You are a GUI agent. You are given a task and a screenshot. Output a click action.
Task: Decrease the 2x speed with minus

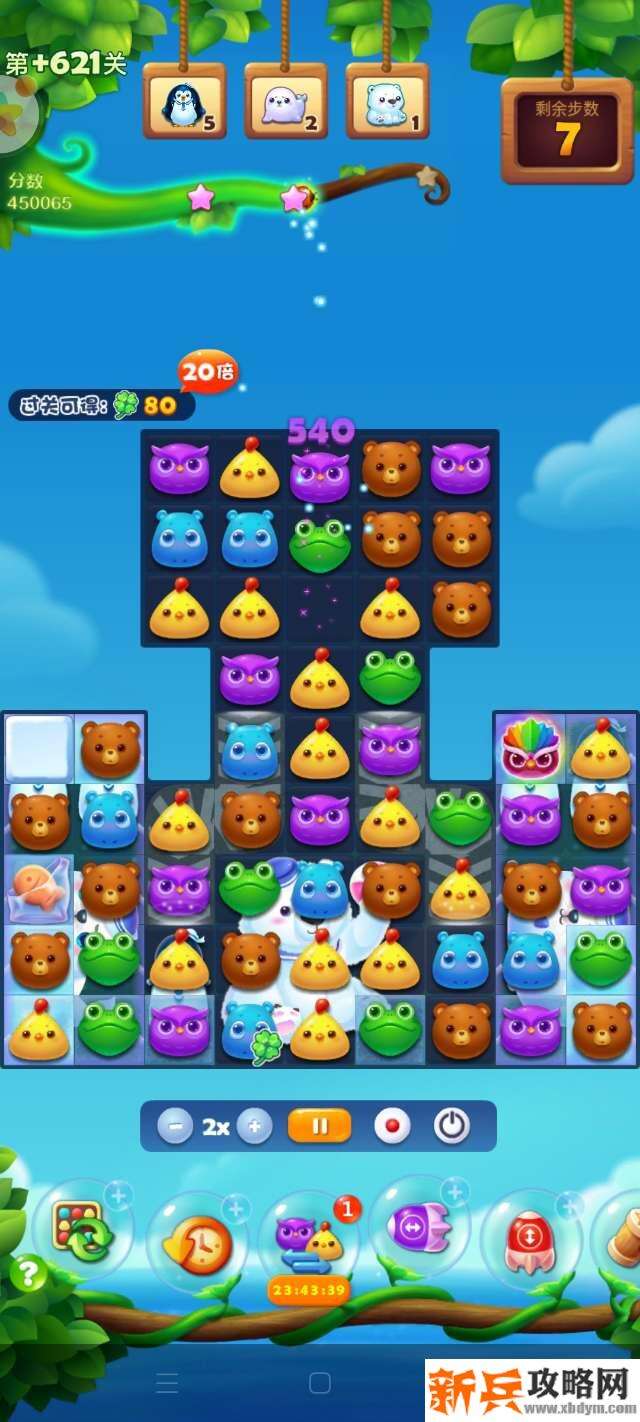click(x=175, y=1127)
